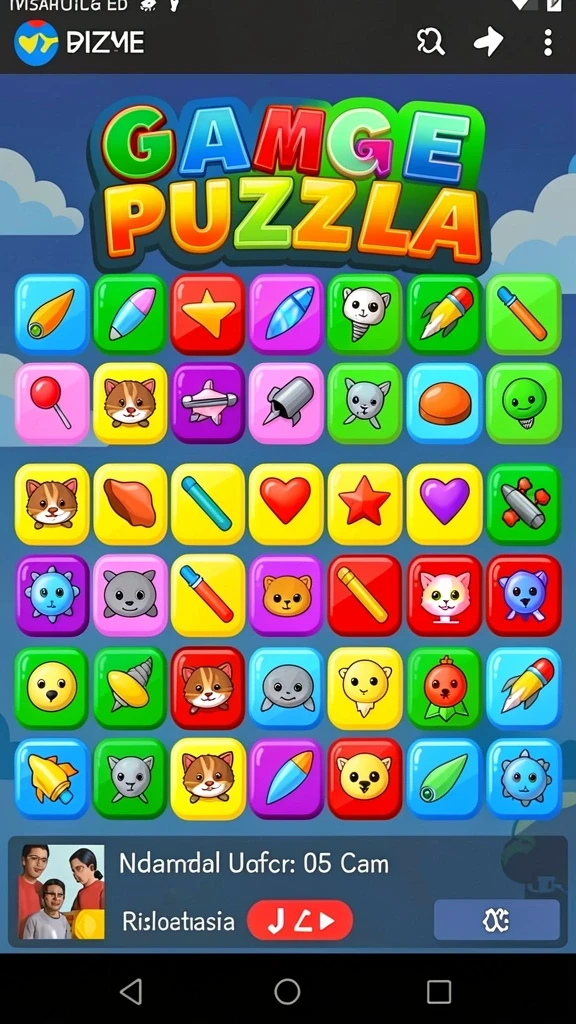Select the green tile with the green smiley
576x1024 pixels.
[524, 403]
